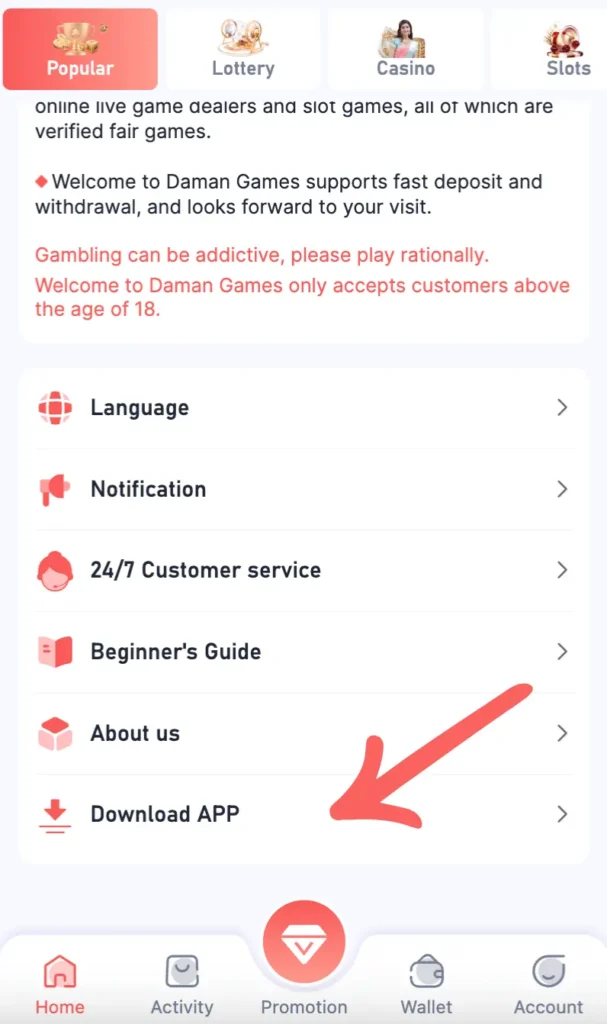The height and width of the screenshot is (1024, 607).
Task: Go to the Account tab
Action: [x=548, y=984]
